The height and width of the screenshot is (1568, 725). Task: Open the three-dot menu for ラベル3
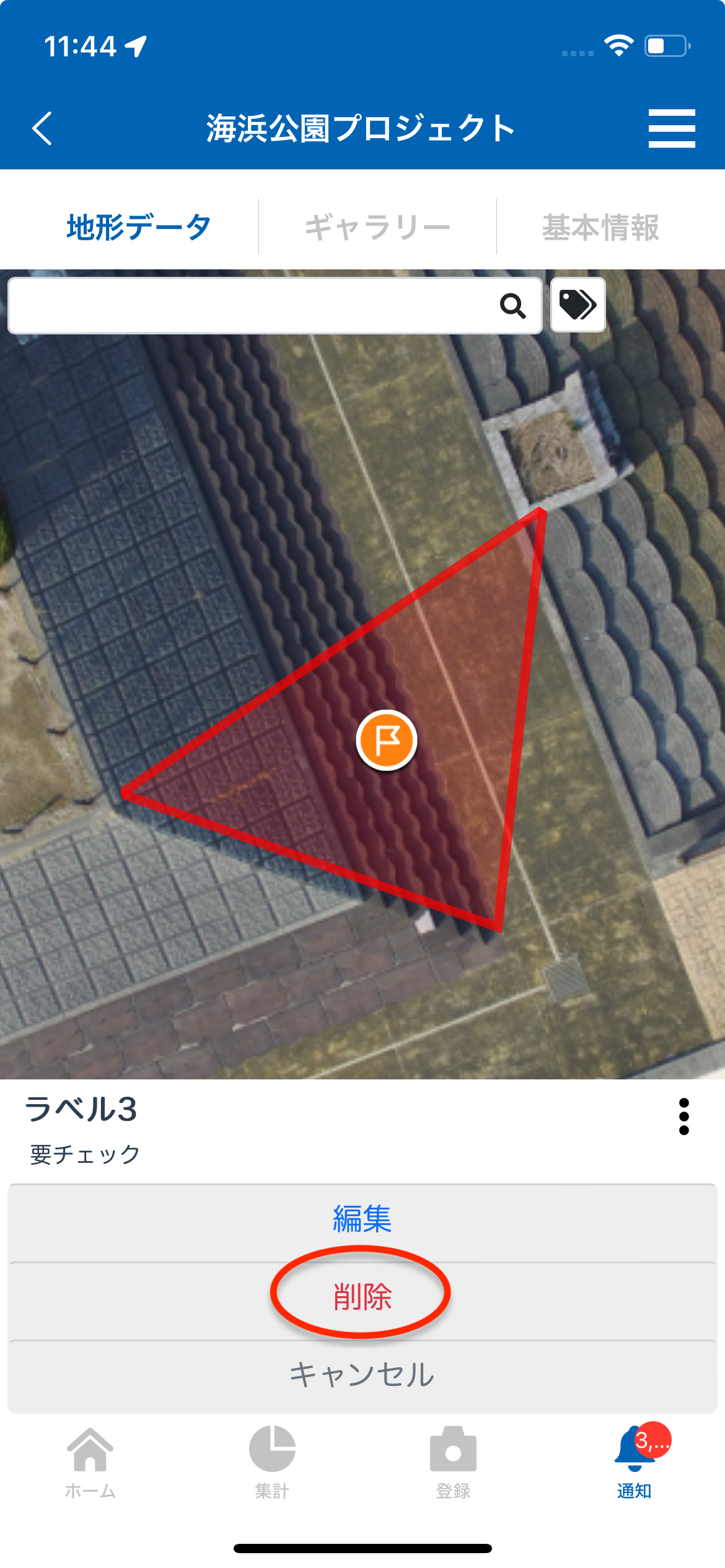[683, 1116]
